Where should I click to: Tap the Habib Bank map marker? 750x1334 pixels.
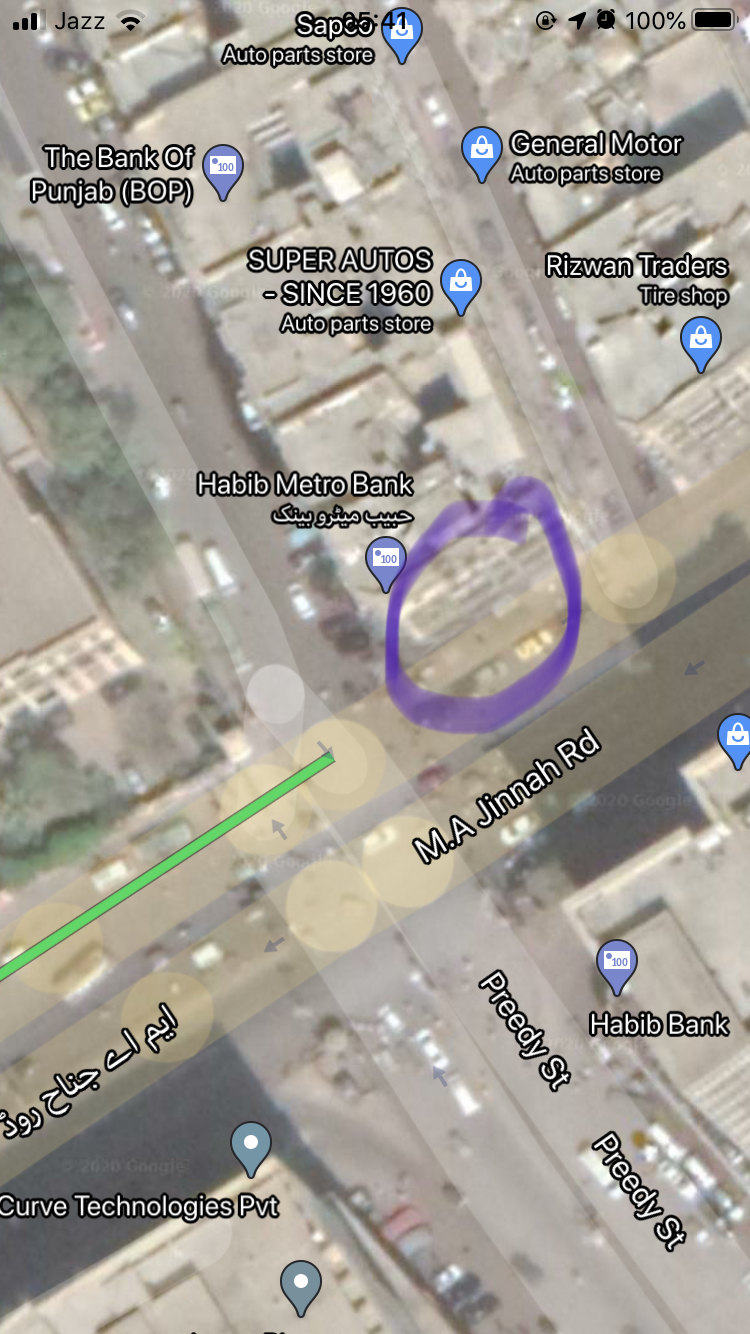[x=617, y=967]
